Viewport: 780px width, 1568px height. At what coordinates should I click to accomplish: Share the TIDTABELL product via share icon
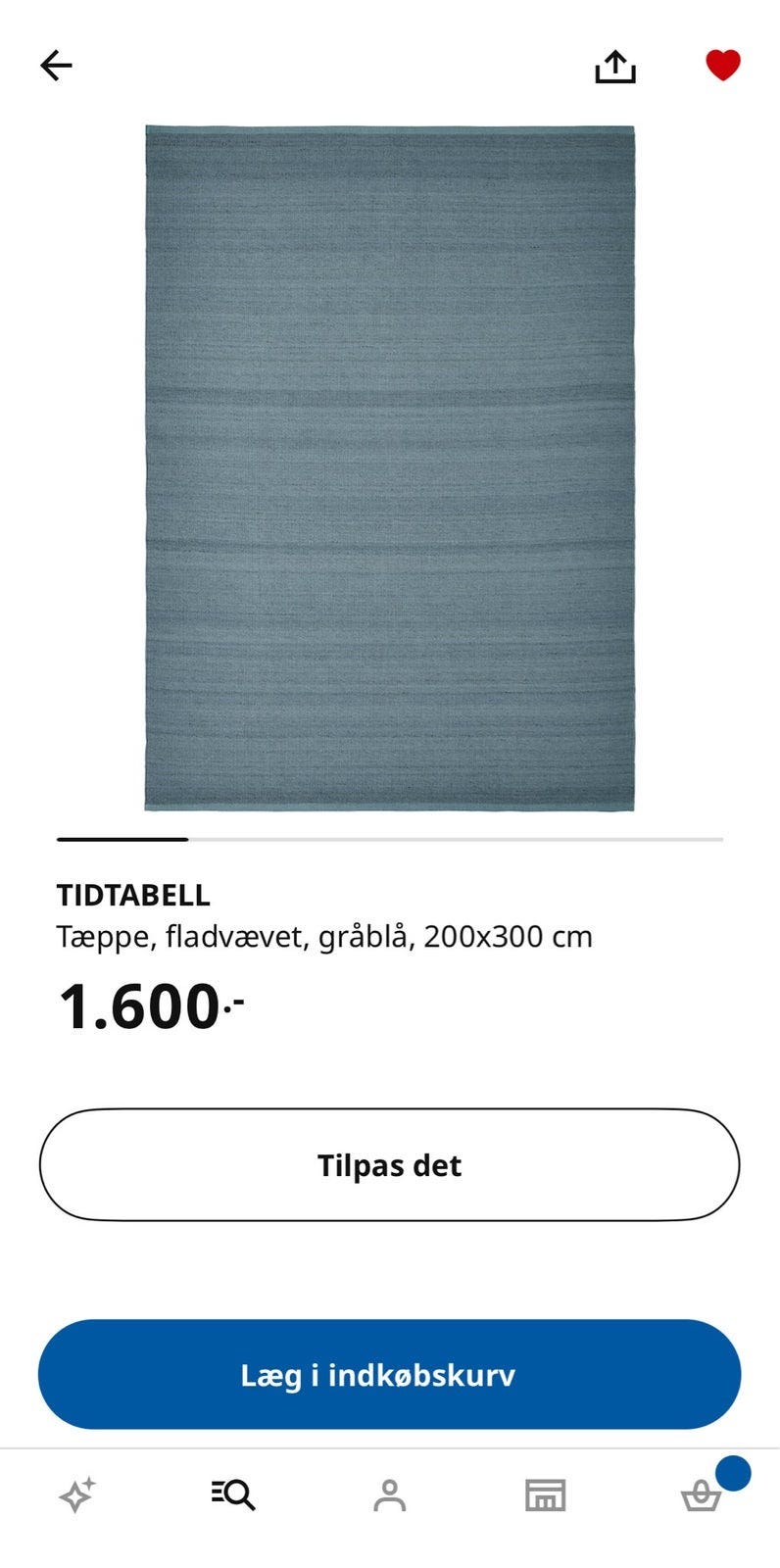pyautogui.click(x=614, y=65)
